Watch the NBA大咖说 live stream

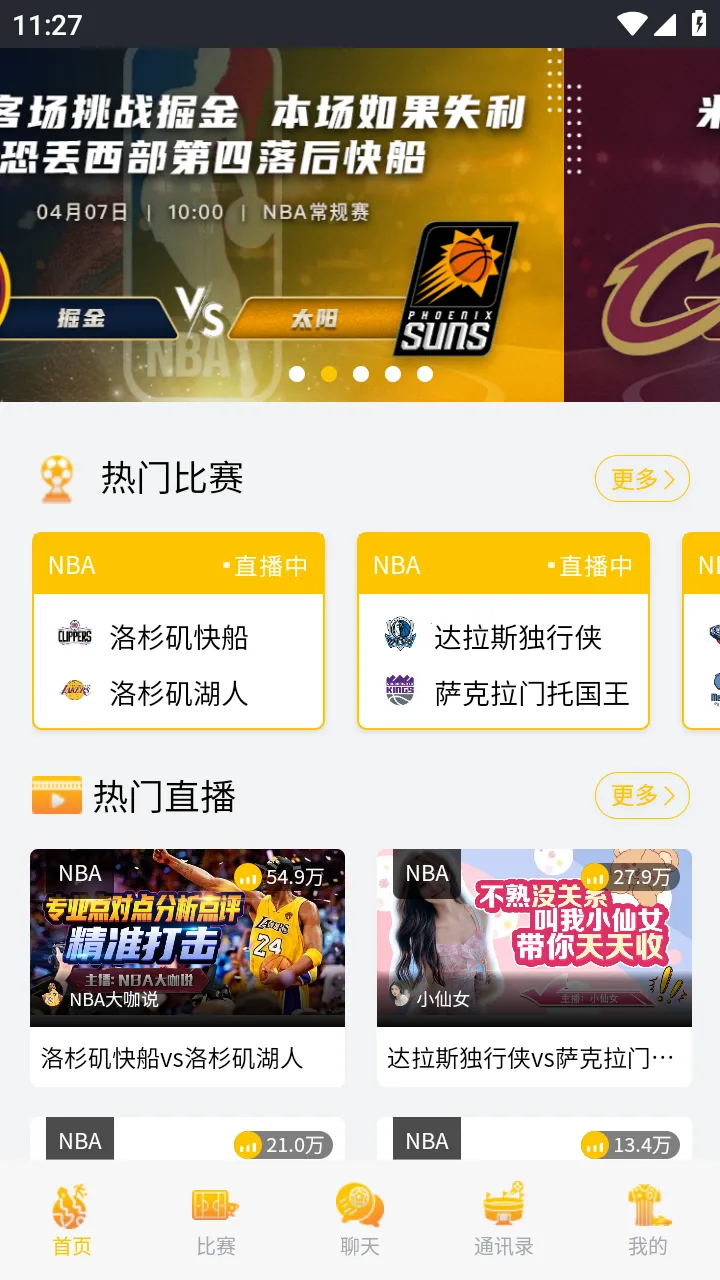click(x=187, y=967)
